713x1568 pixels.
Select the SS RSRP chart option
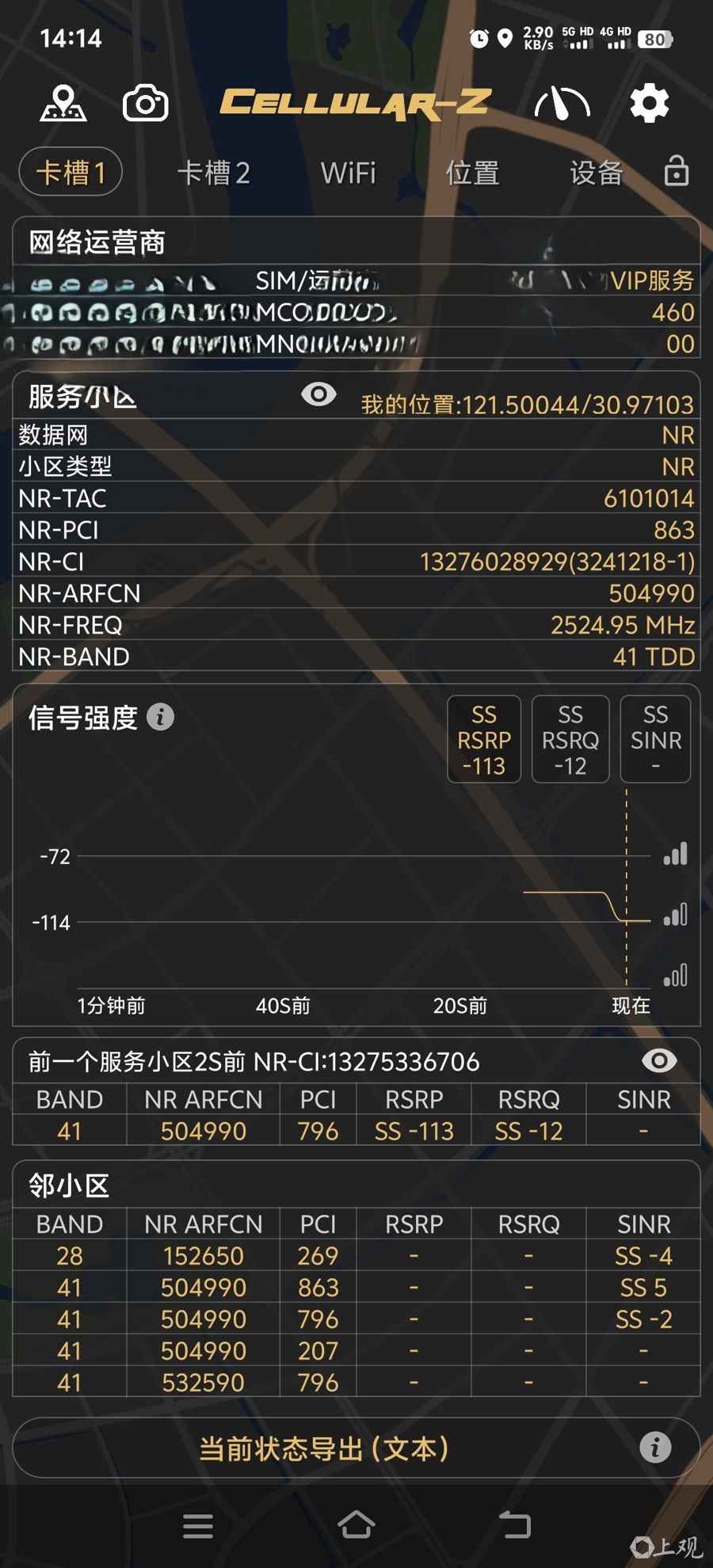[484, 740]
